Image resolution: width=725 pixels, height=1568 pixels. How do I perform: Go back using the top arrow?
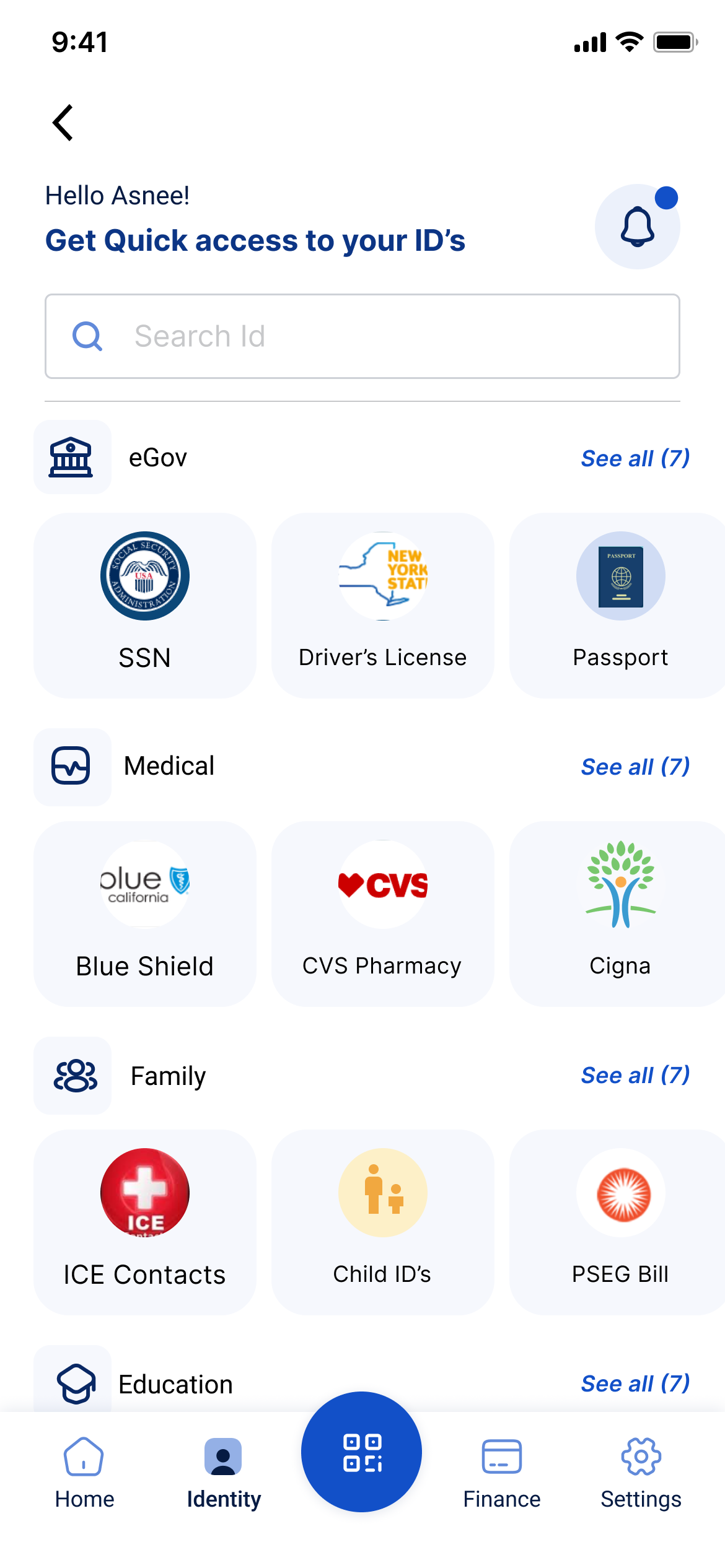coord(63,123)
